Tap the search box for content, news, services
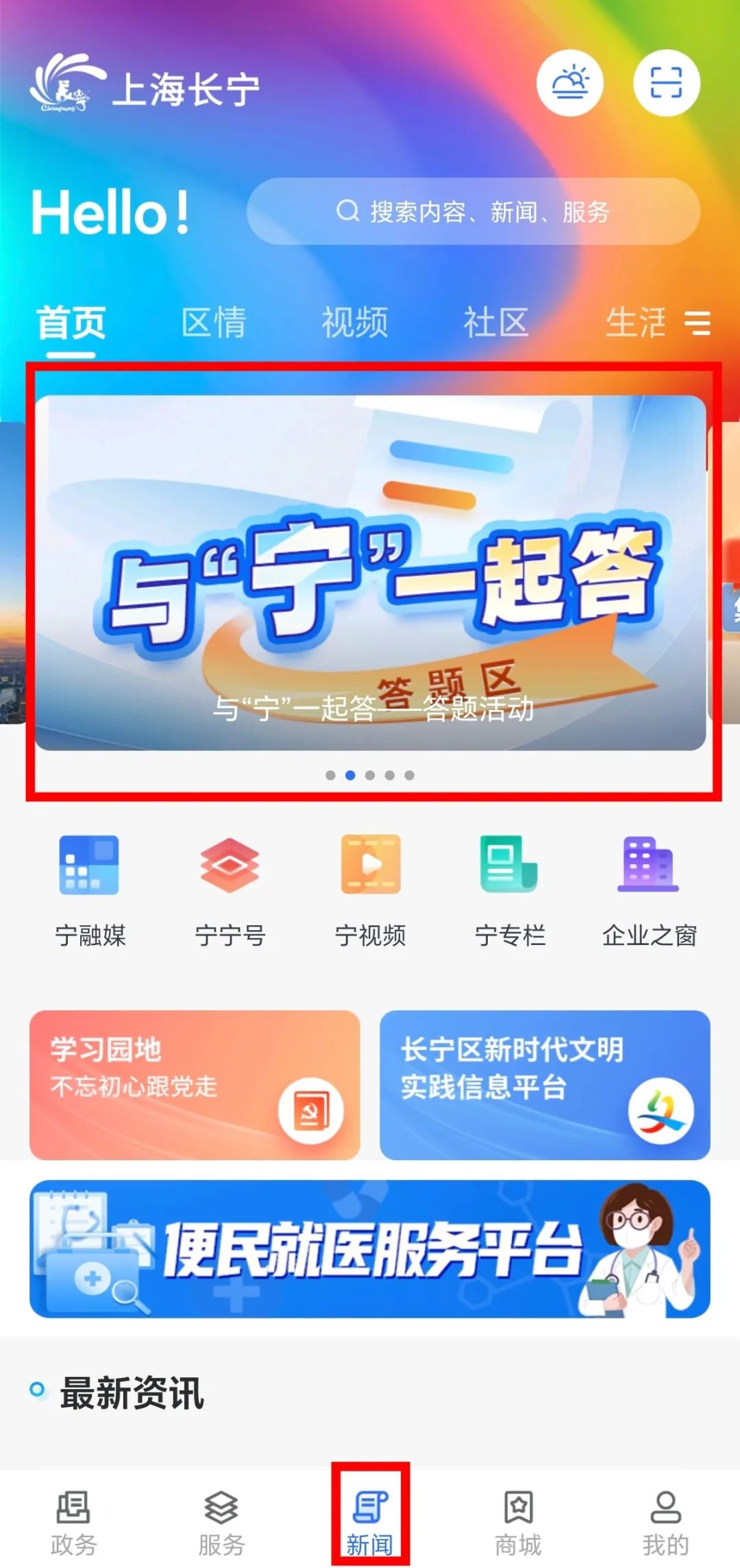Screen dimensions: 740x1568 coord(473,212)
